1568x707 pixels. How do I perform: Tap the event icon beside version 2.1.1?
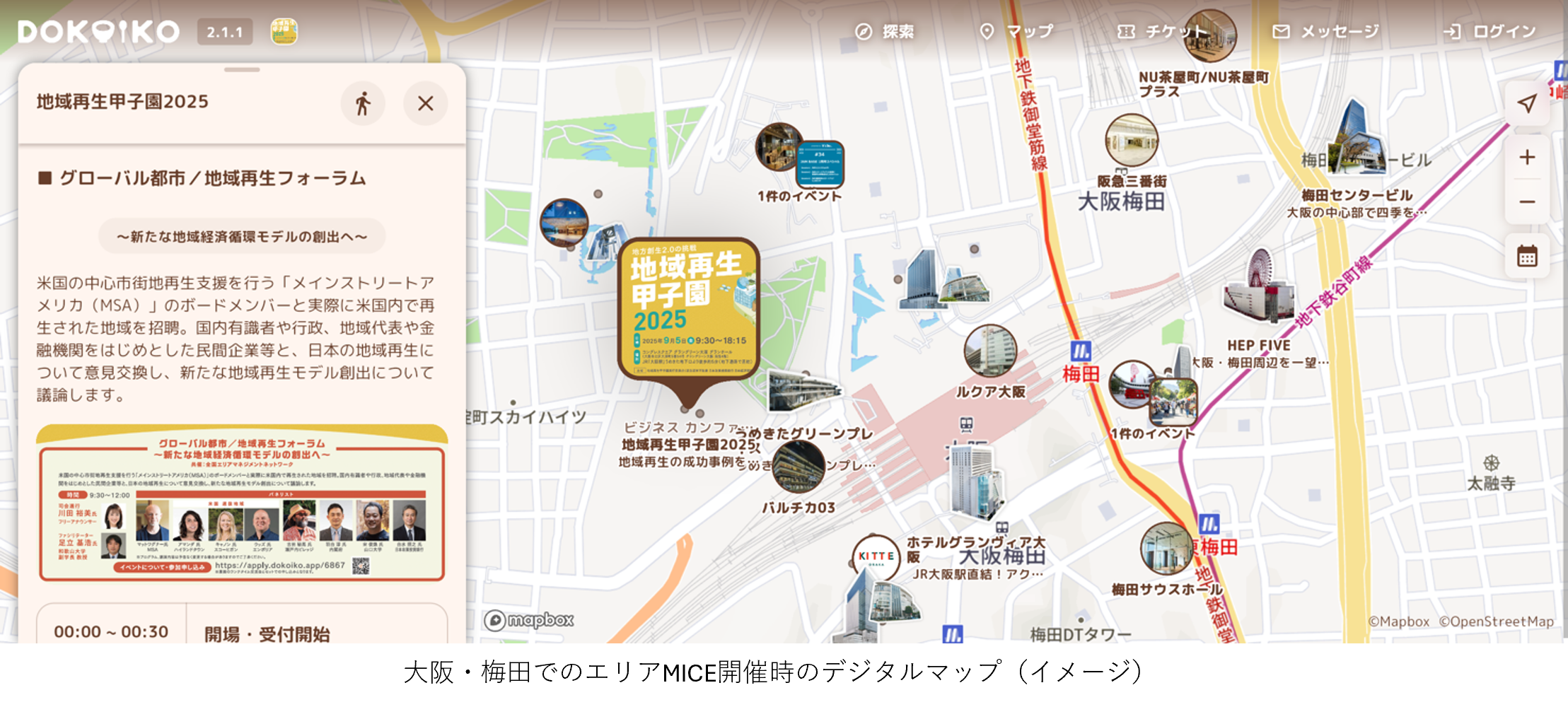point(284,32)
